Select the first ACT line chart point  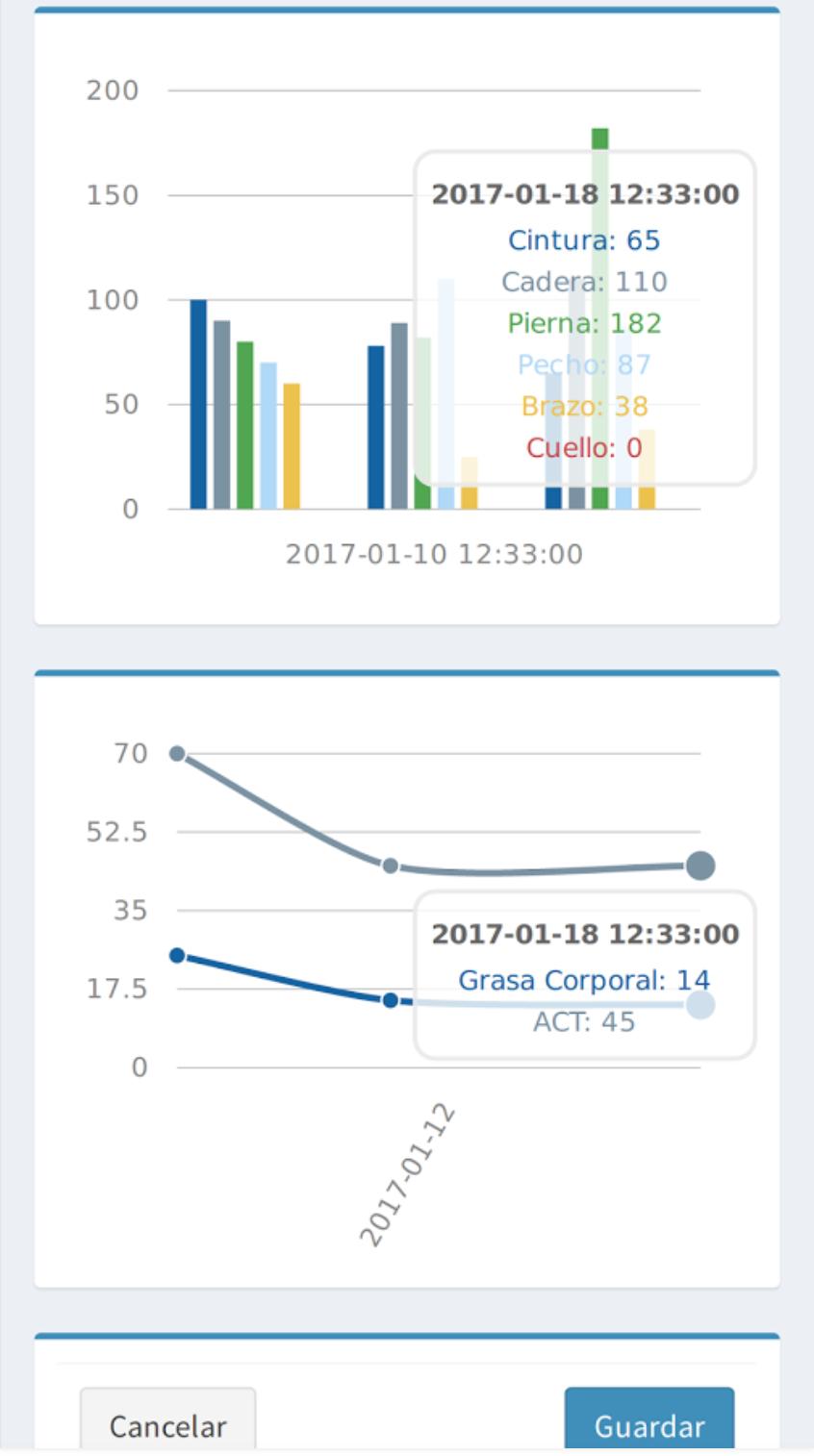tap(177, 753)
